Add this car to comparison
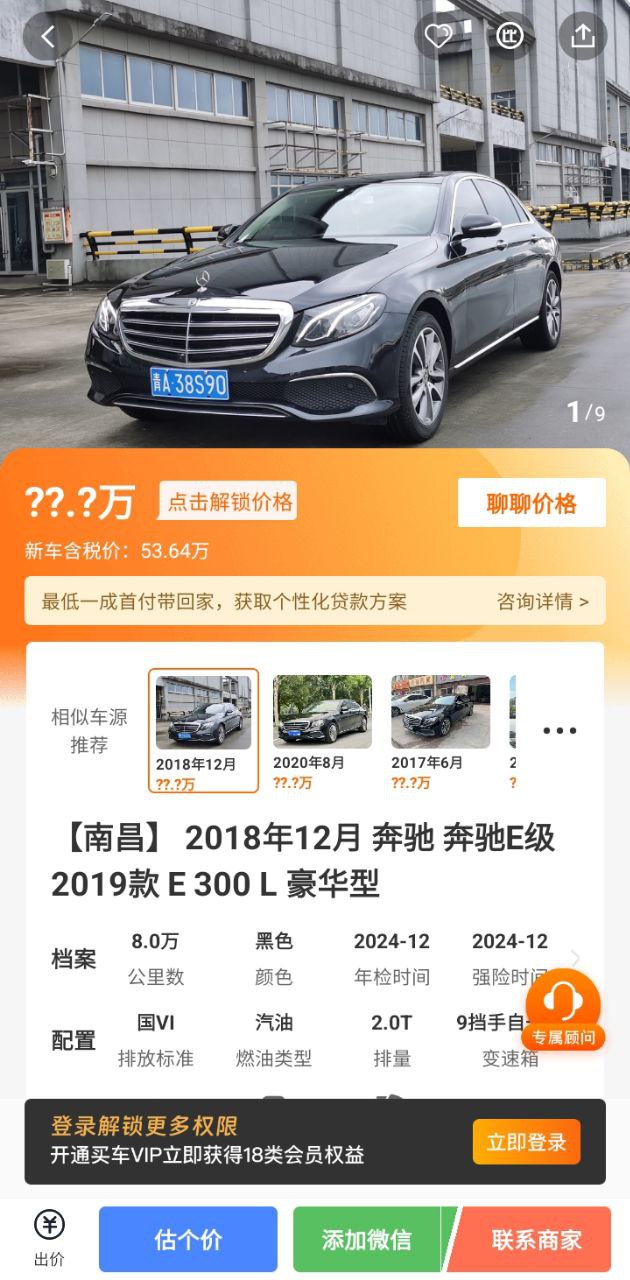Image resolution: width=630 pixels, height=1280 pixels. [x=510, y=37]
